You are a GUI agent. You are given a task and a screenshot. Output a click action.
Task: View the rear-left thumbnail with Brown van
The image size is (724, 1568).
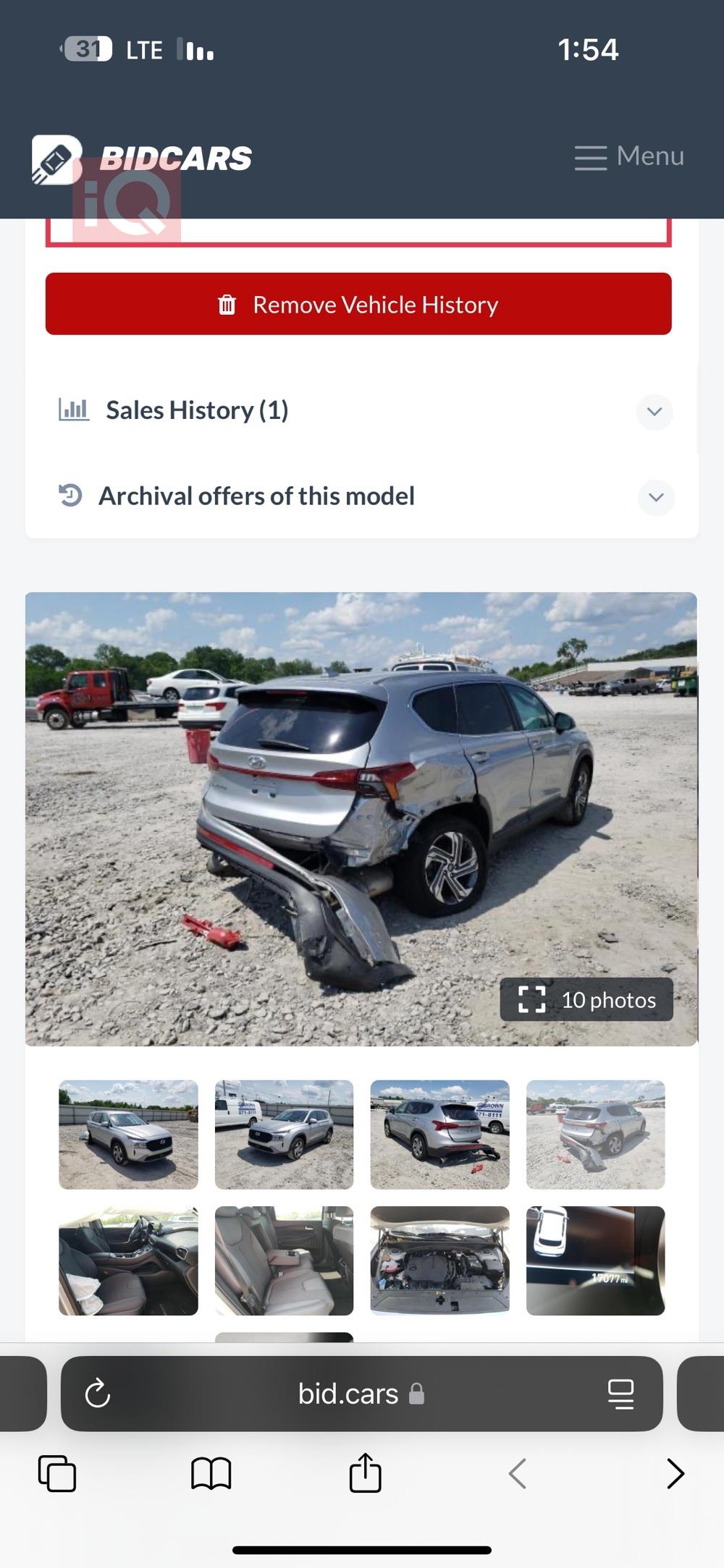click(x=439, y=1134)
